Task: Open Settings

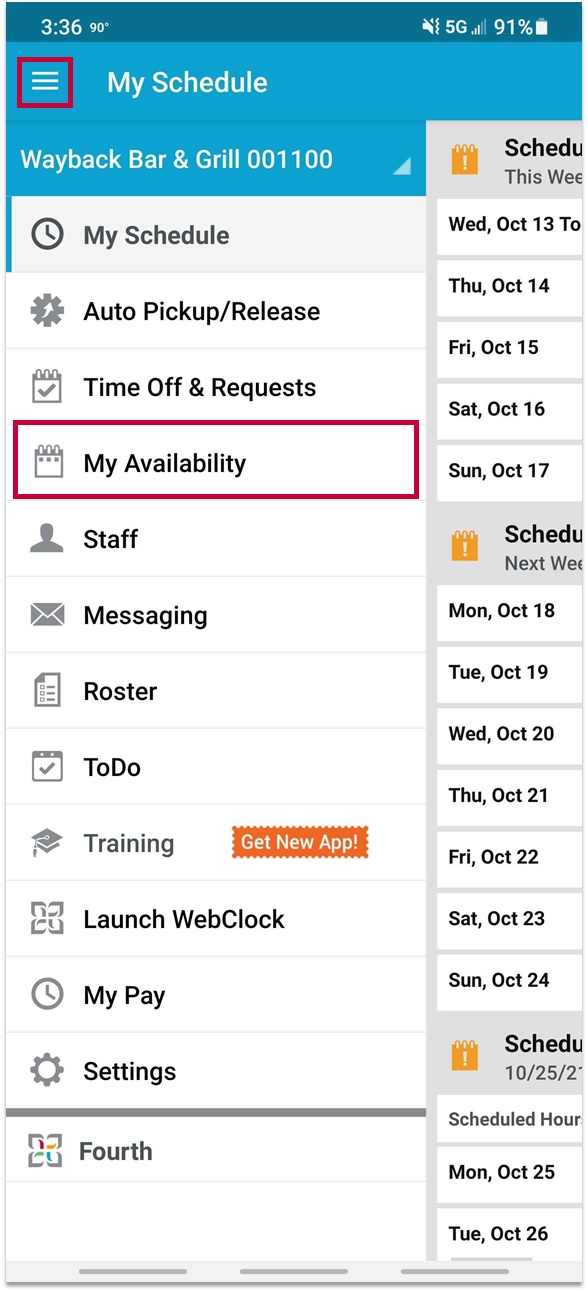Action: [216, 1071]
